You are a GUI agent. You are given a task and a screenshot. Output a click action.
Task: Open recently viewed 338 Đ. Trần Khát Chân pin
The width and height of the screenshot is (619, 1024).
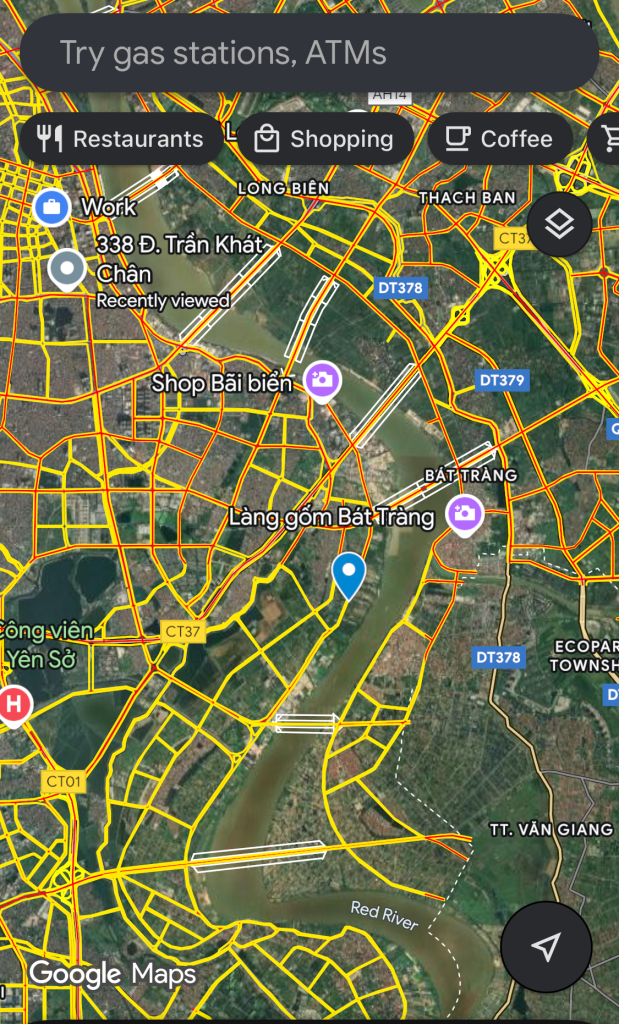(67, 269)
